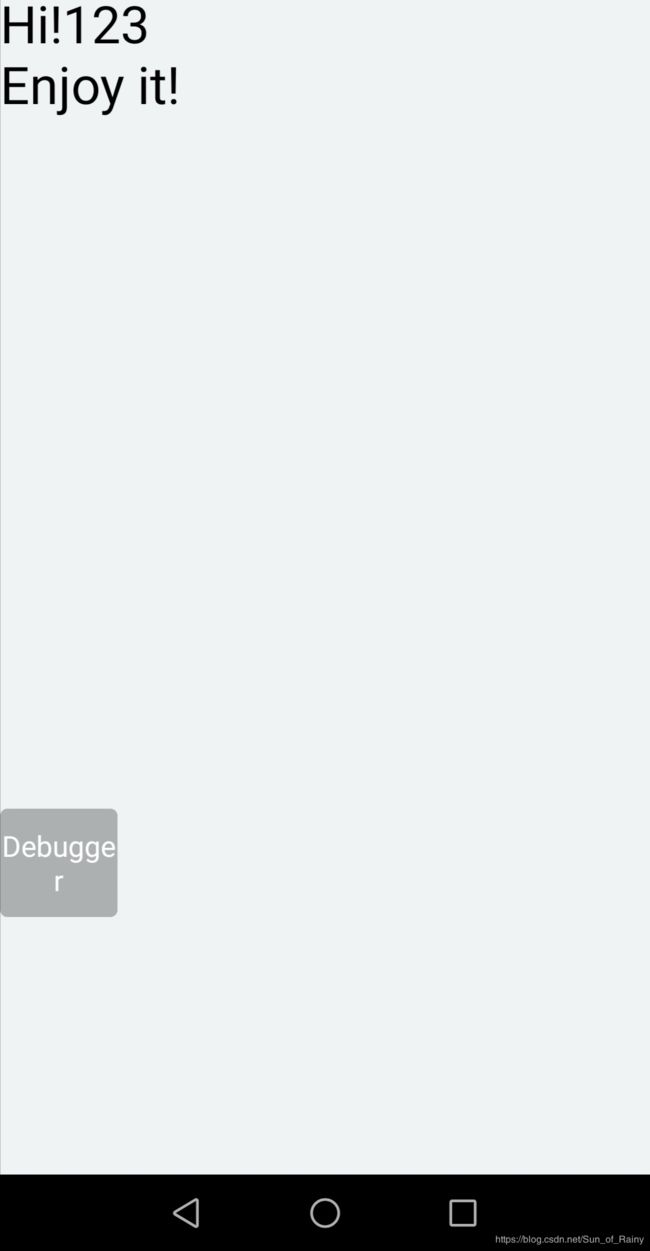Return to the home screen via the home button
This screenshot has height=1251, width=650.
pyautogui.click(x=325, y=1212)
